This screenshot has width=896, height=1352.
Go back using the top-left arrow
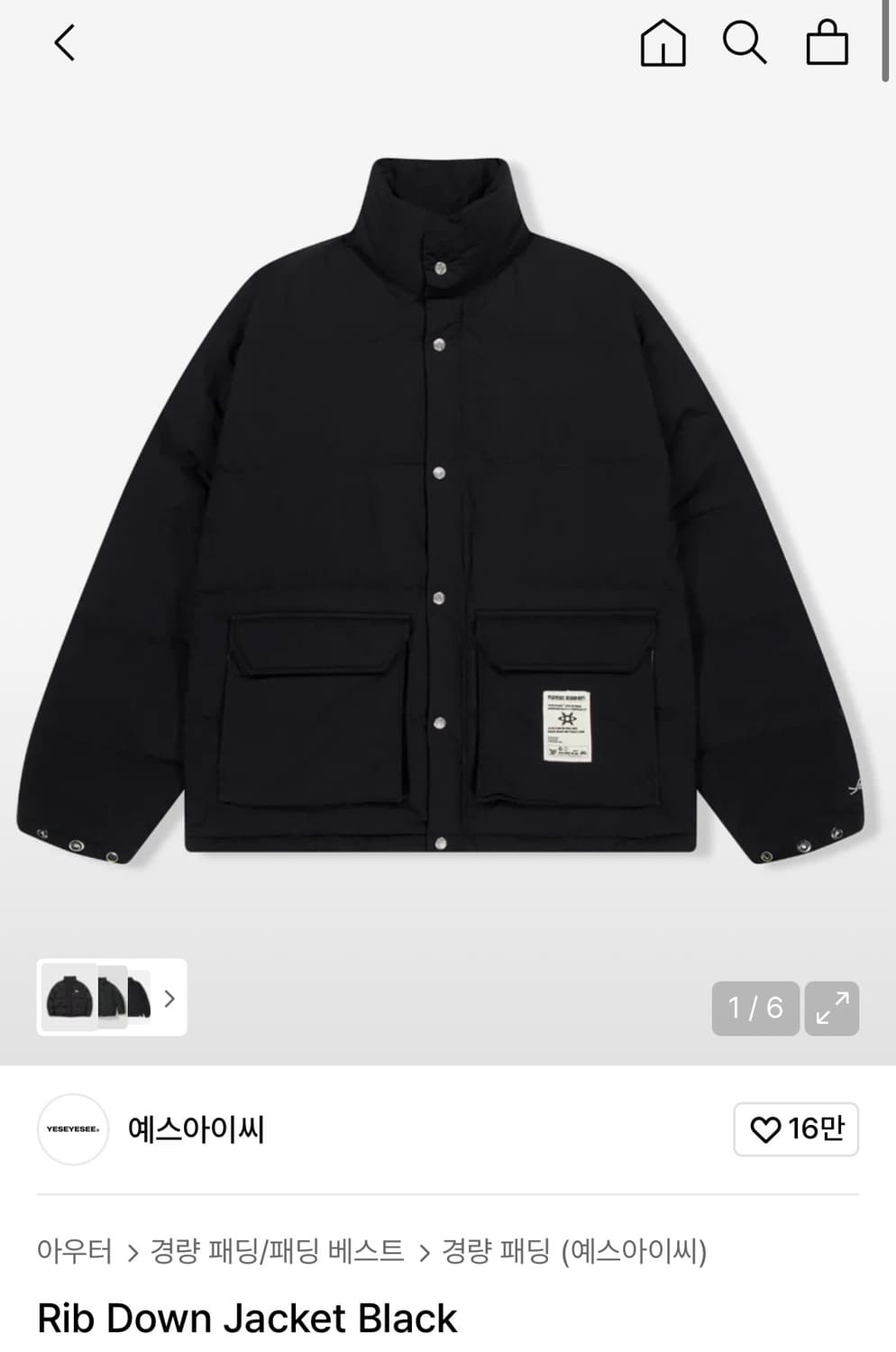point(64,42)
